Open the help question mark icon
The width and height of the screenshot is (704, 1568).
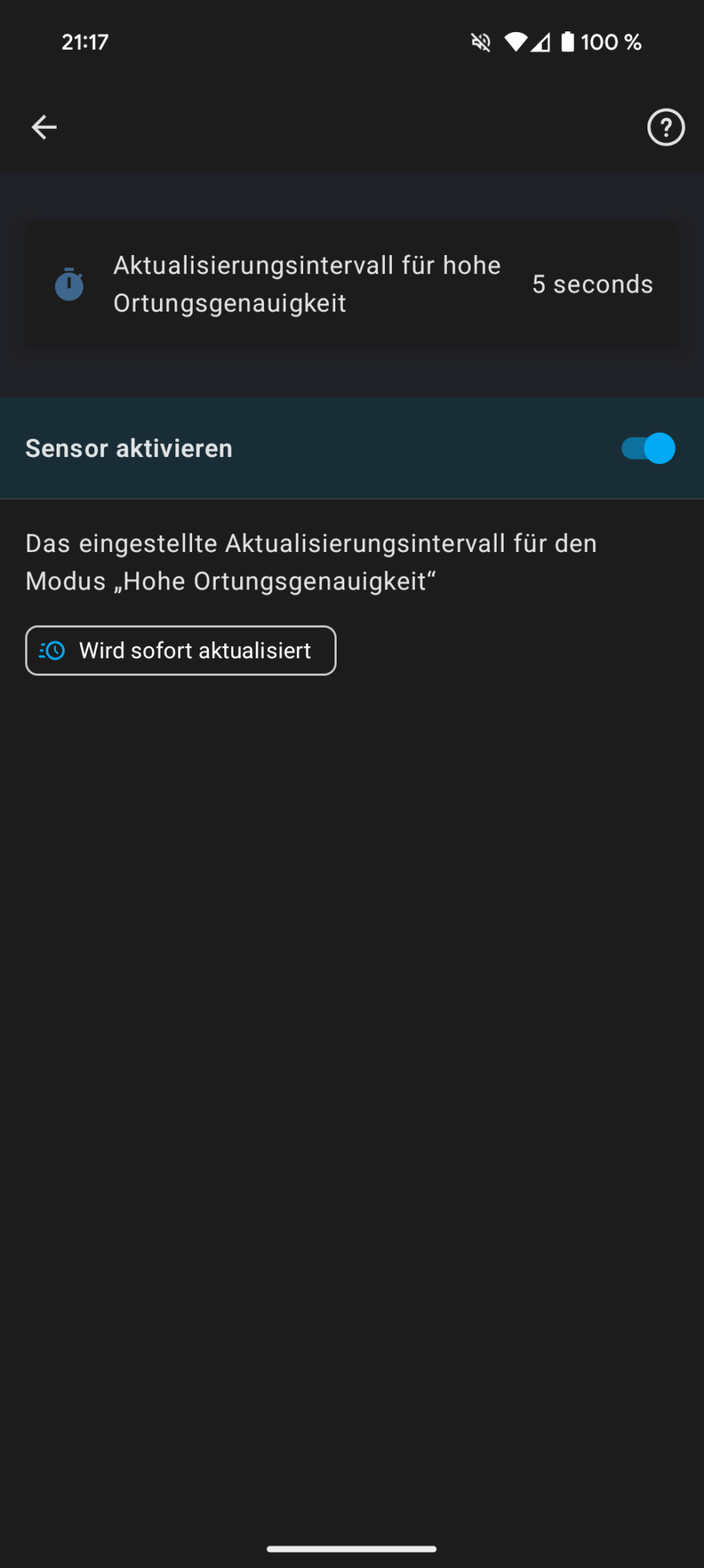(x=665, y=127)
